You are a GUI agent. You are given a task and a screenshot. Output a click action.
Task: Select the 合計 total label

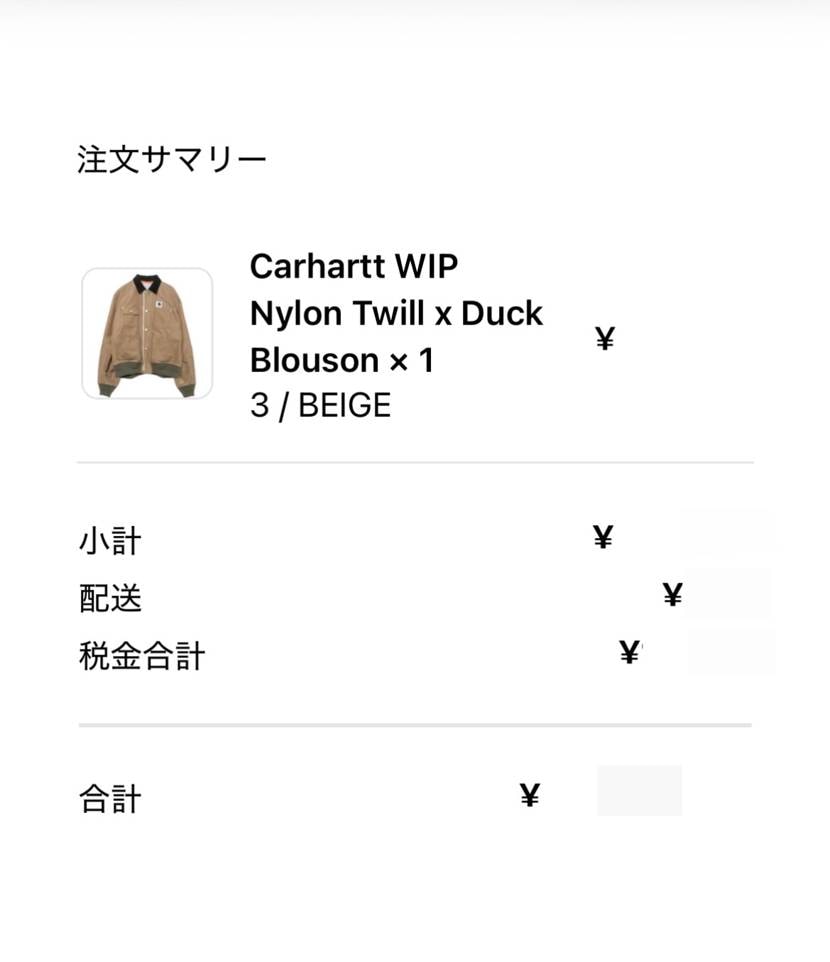tap(110, 798)
